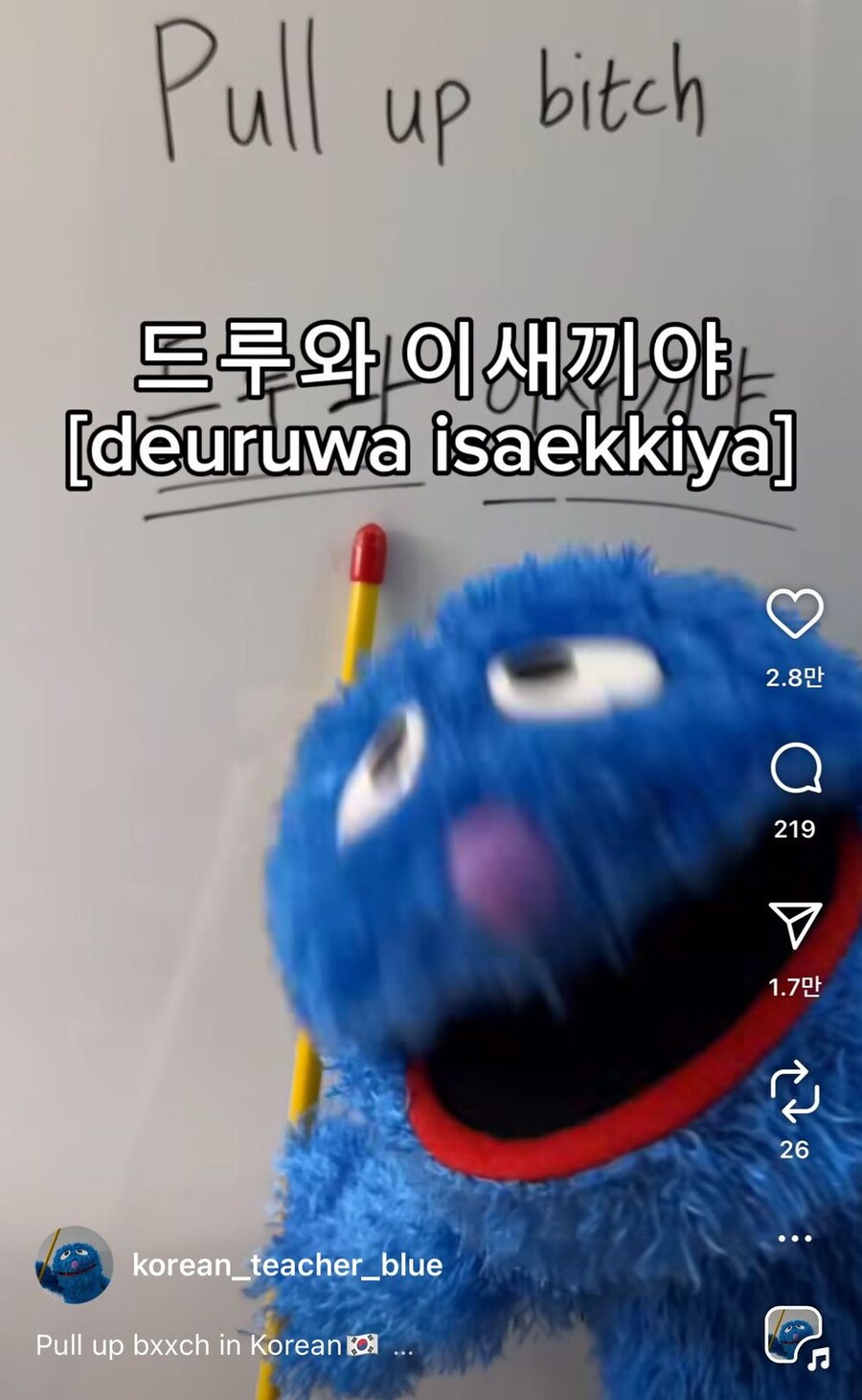Repost this reel
The width and height of the screenshot is (862, 1400).
click(794, 1091)
